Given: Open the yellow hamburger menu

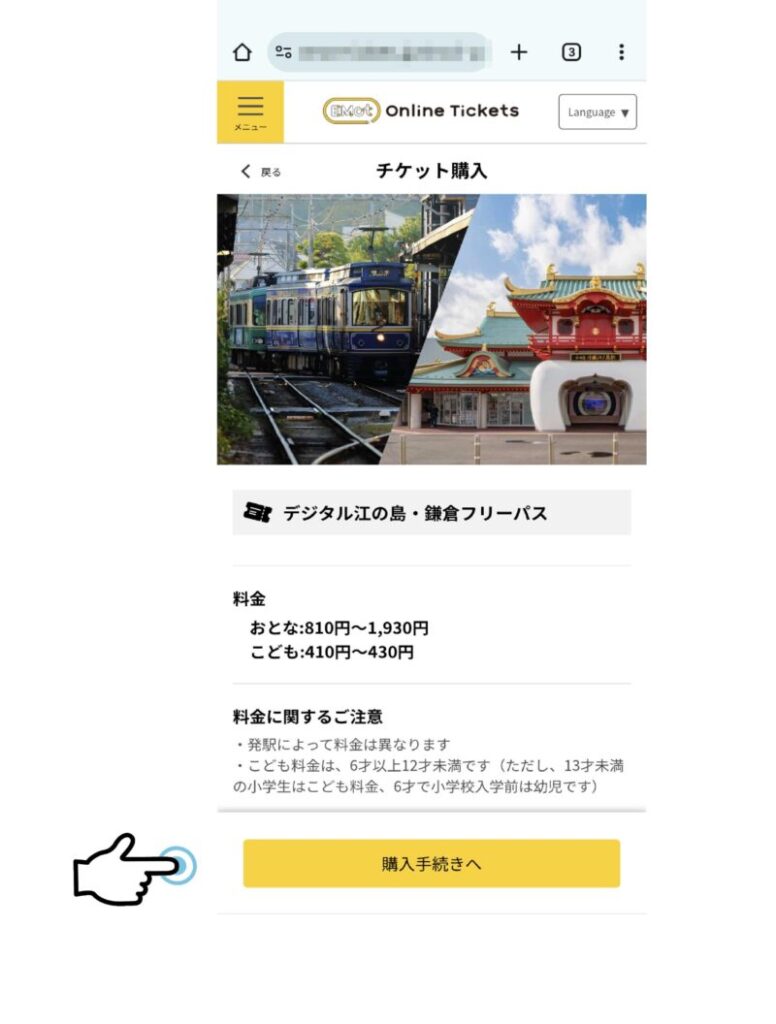Looking at the screenshot, I should coord(250,111).
